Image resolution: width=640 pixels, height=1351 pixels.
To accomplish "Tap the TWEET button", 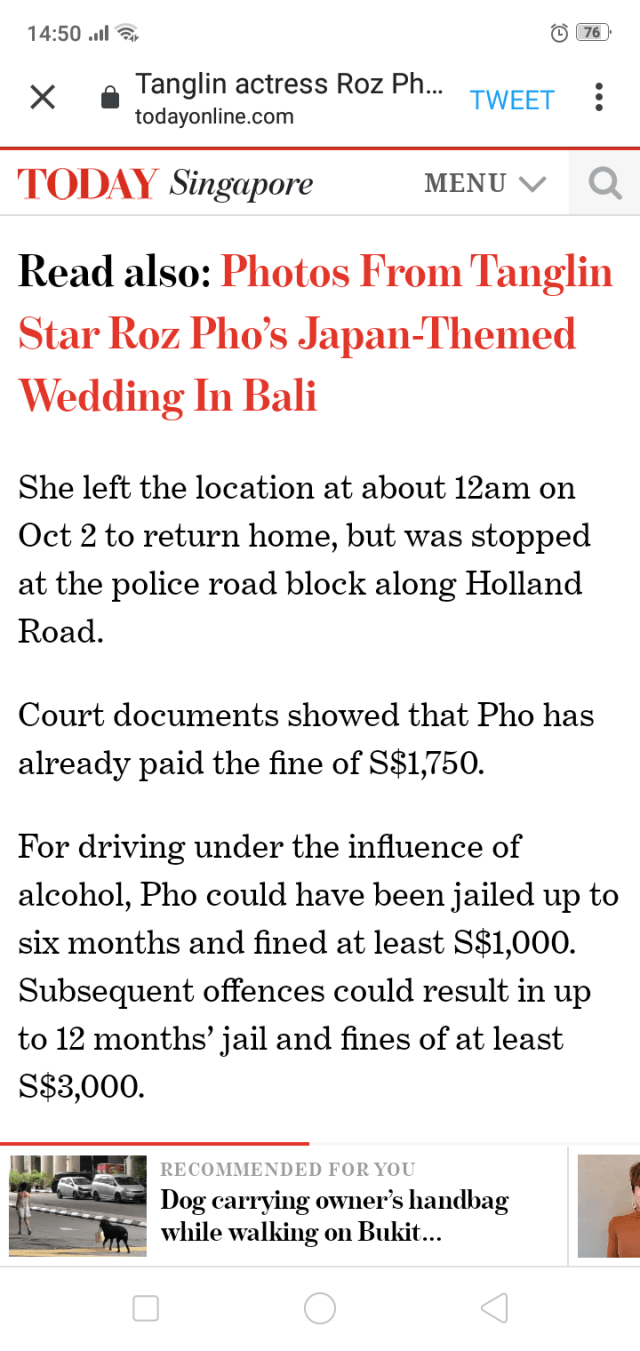I will pyautogui.click(x=512, y=100).
